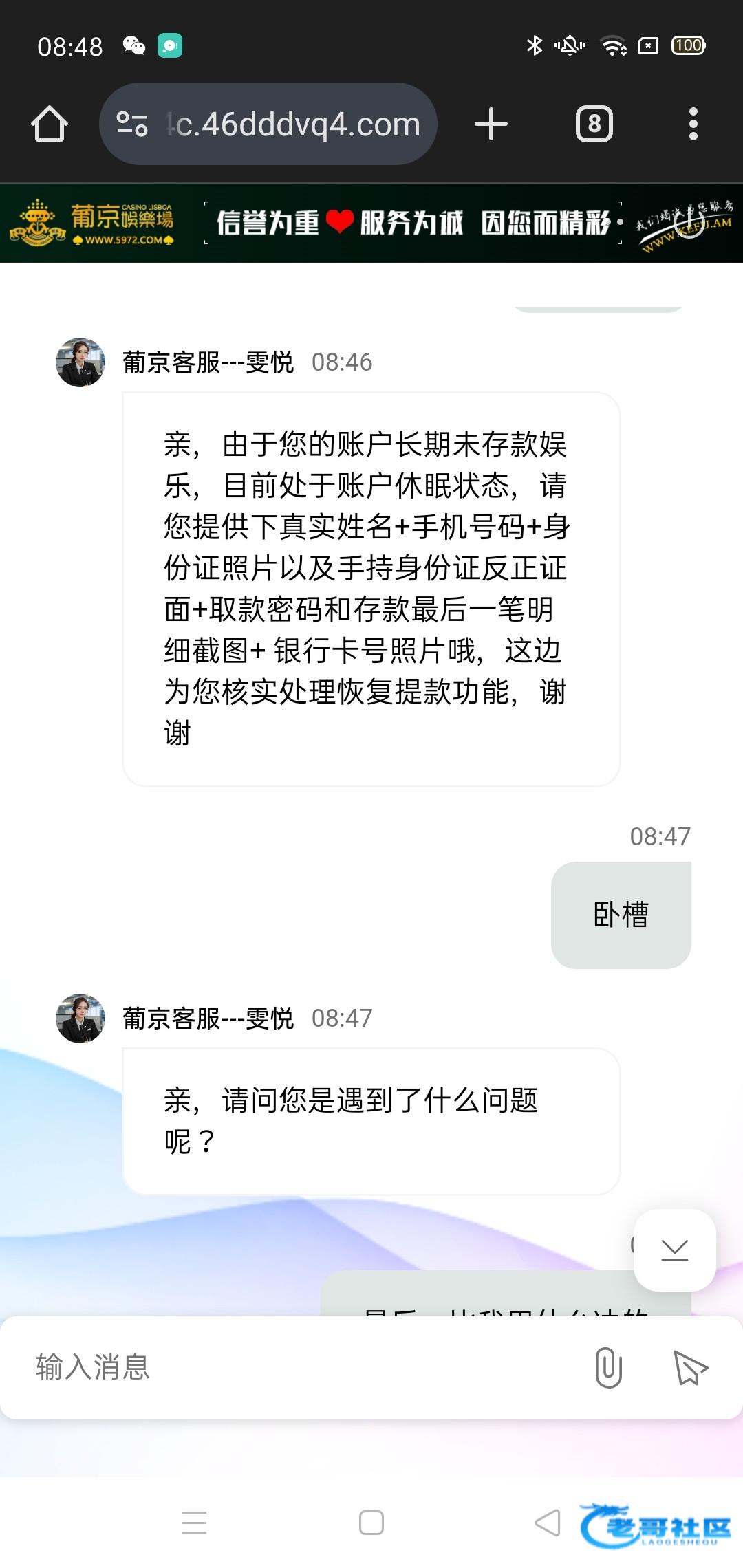The image size is (743, 1568).
Task: Open the browser overflow menu
Action: point(693,124)
